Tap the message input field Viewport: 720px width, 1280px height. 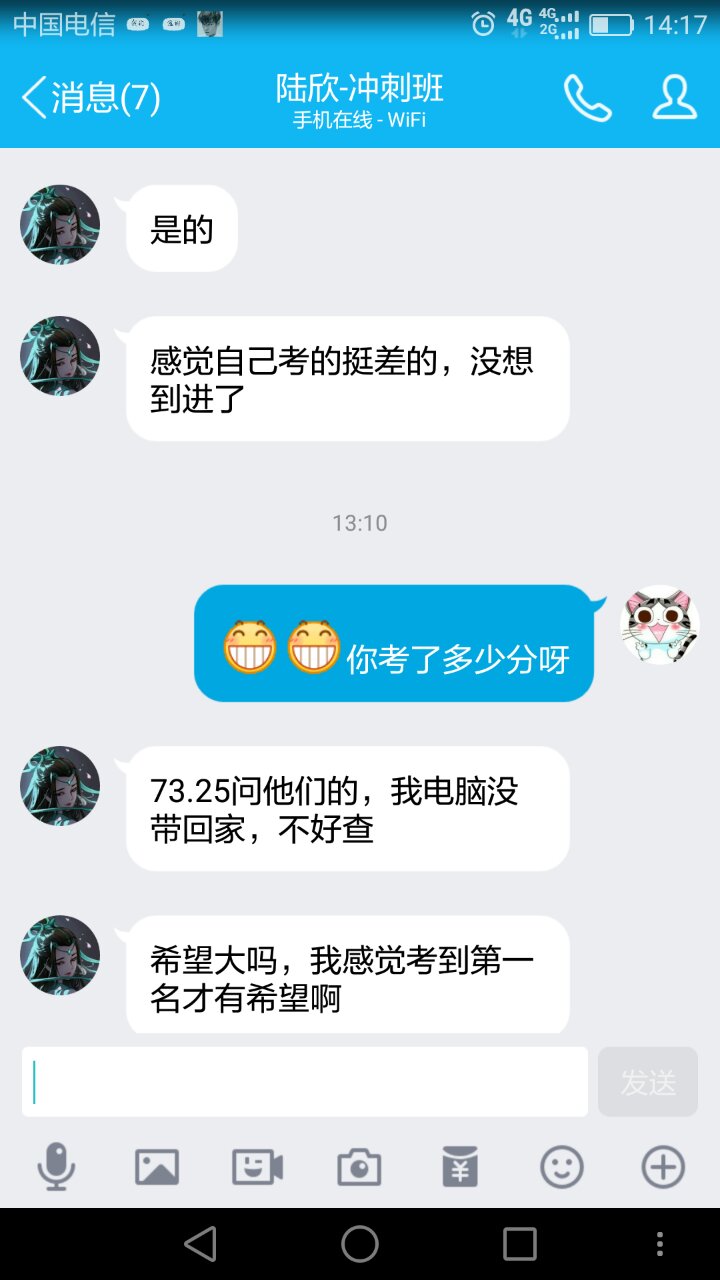click(x=305, y=1082)
